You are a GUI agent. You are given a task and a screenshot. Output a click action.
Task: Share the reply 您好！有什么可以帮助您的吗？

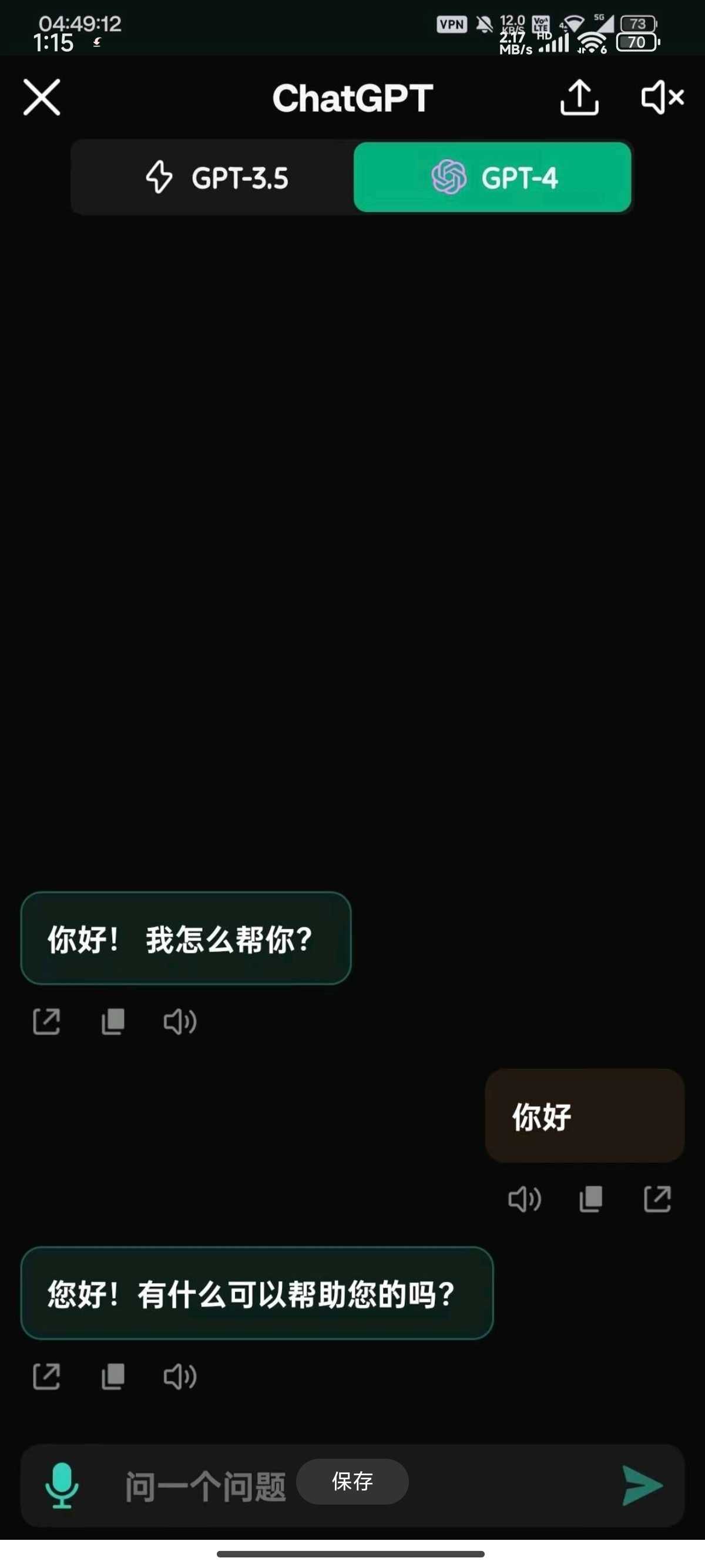pyautogui.click(x=46, y=1377)
